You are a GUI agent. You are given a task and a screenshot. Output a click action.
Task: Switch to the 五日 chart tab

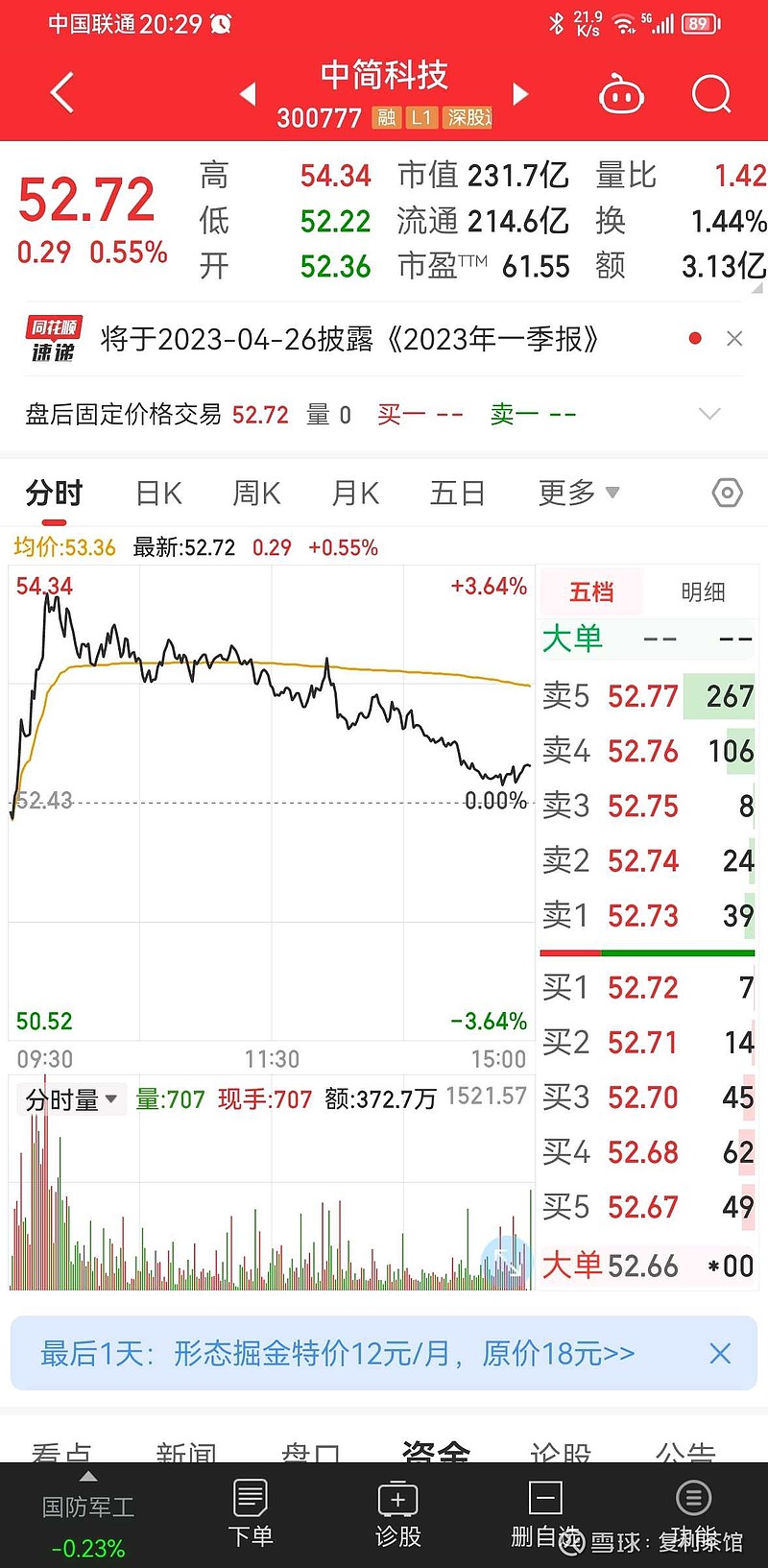[x=457, y=494]
